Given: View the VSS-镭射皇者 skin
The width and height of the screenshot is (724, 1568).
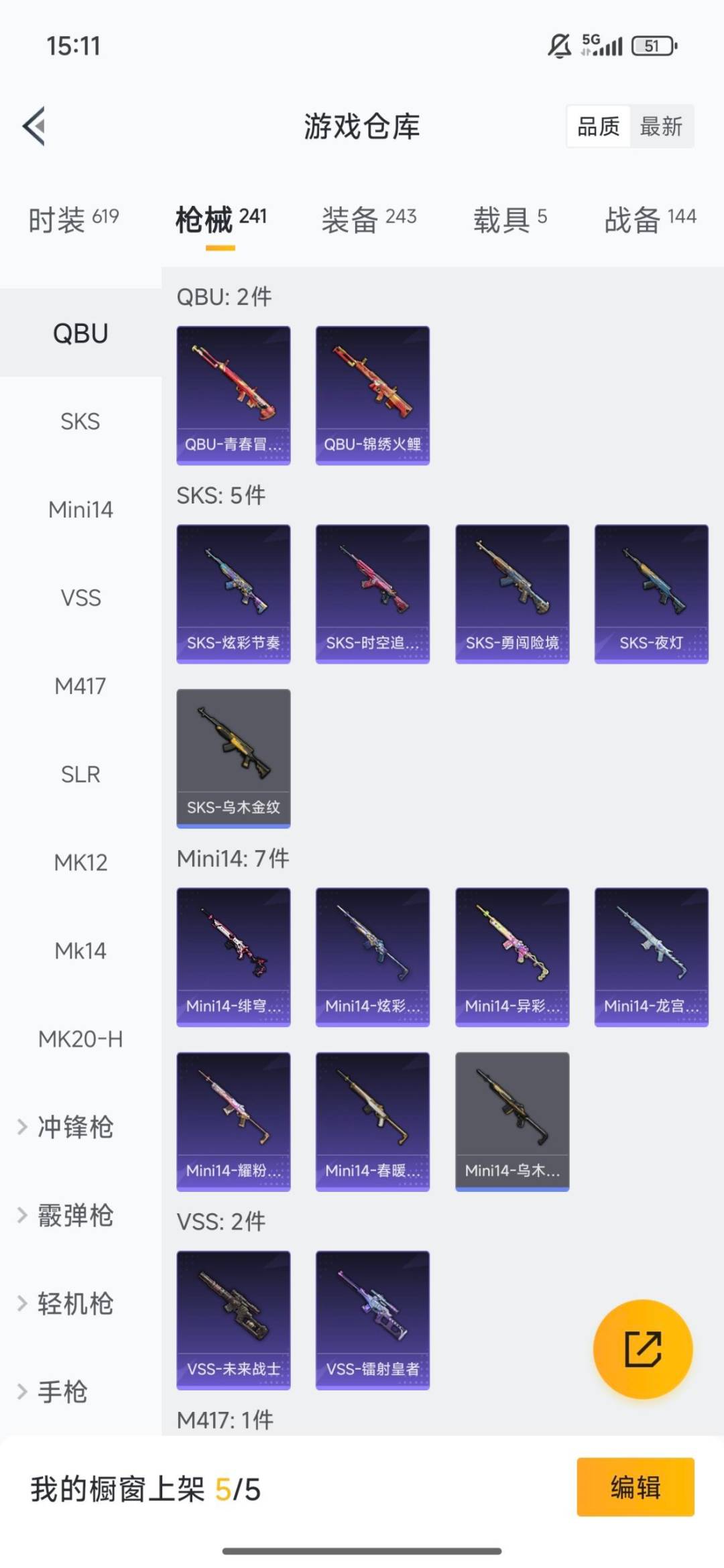Looking at the screenshot, I should pyautogui.click(x=373, y=1320).
